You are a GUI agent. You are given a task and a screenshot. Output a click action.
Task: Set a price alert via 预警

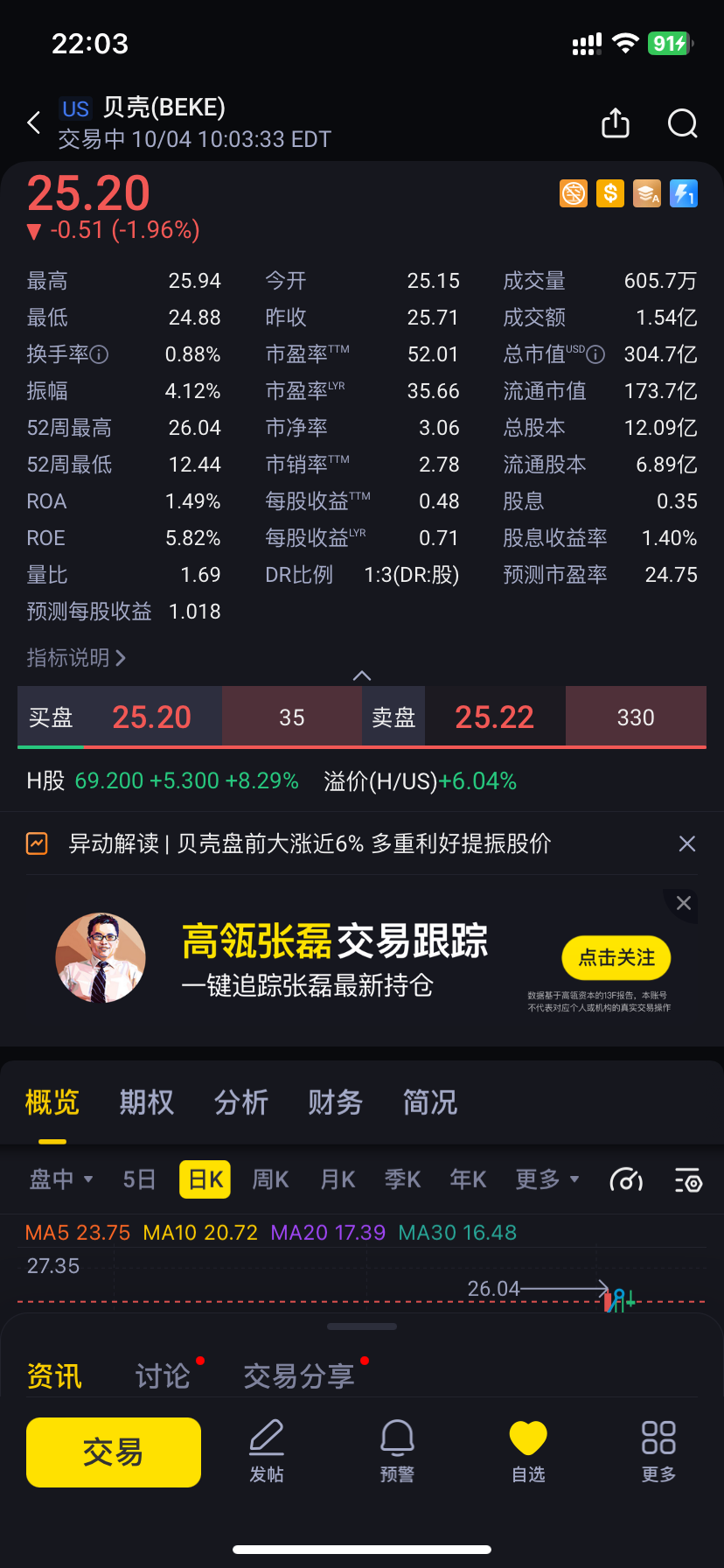point(397,1452)
